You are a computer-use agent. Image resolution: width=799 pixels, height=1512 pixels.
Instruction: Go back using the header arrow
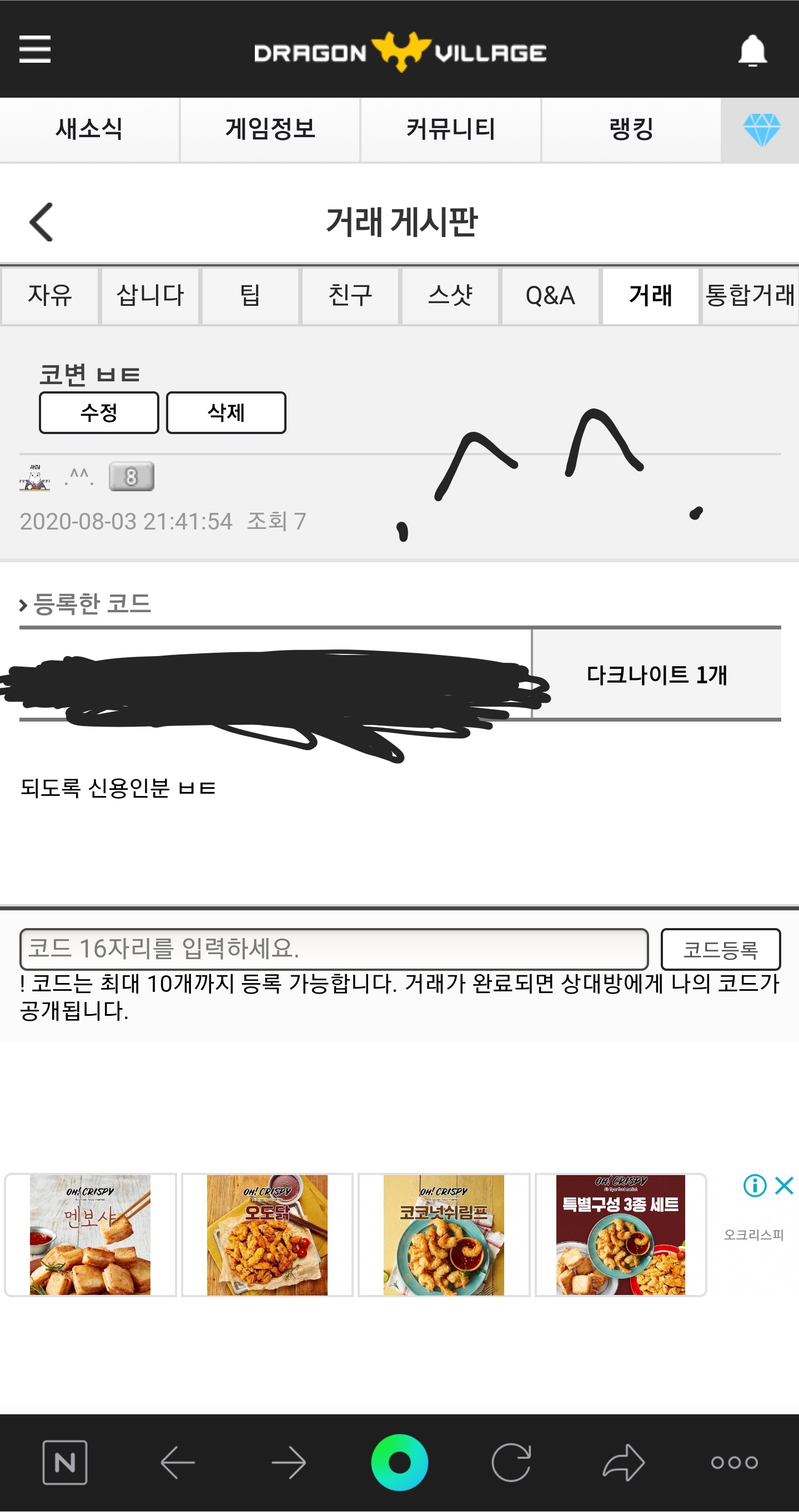tap(41, 222)
